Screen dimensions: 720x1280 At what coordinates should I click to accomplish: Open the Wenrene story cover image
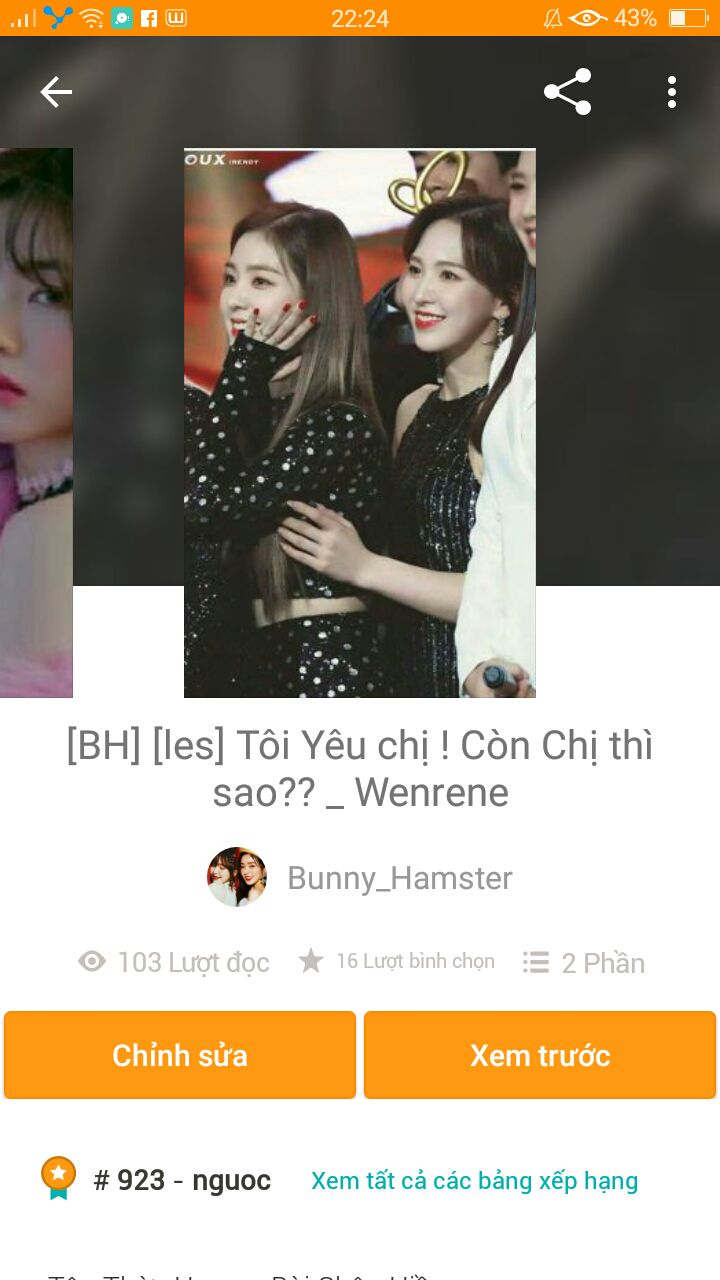(x=360, y=422)
